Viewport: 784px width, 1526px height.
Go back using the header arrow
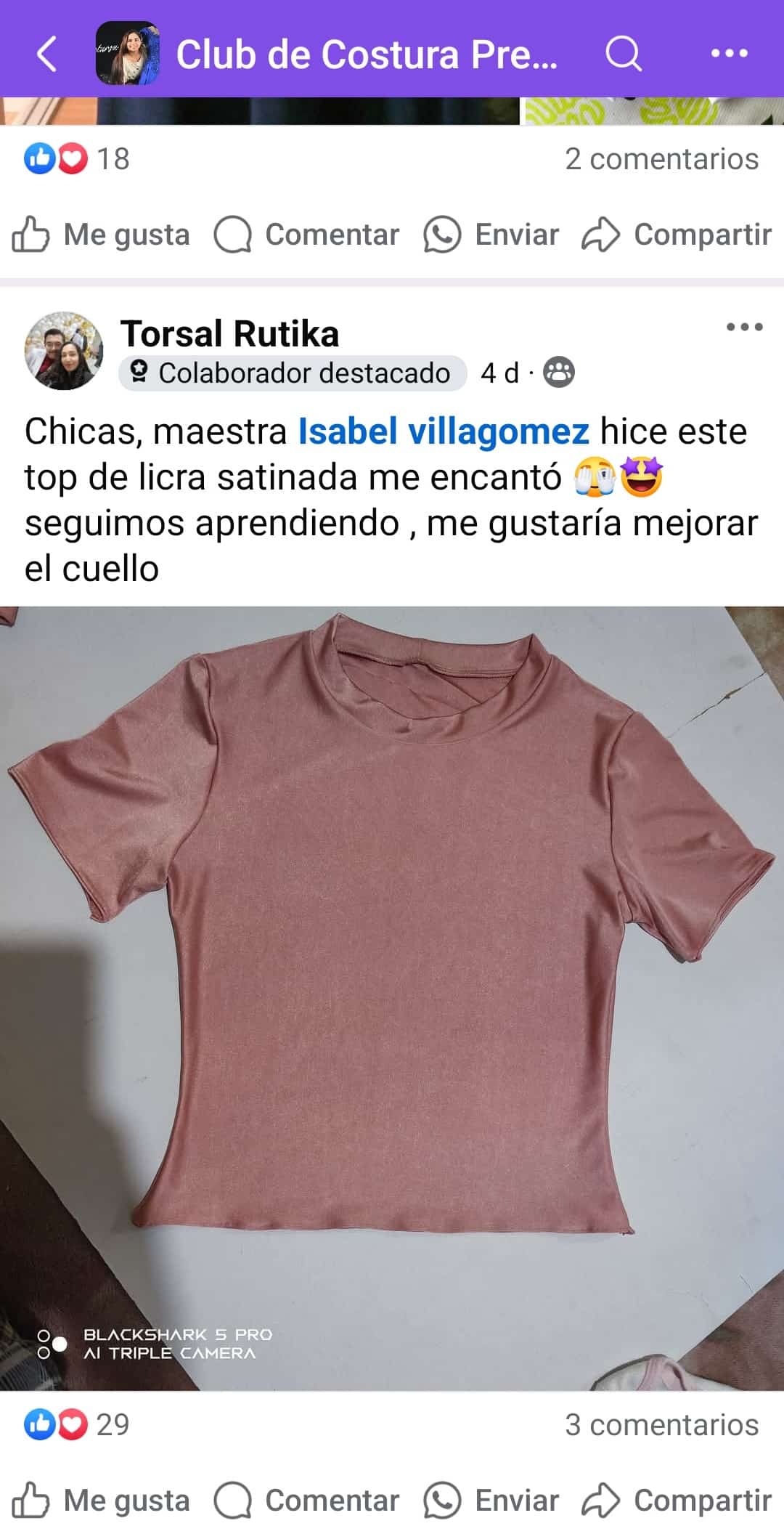(x=46, y=54)
